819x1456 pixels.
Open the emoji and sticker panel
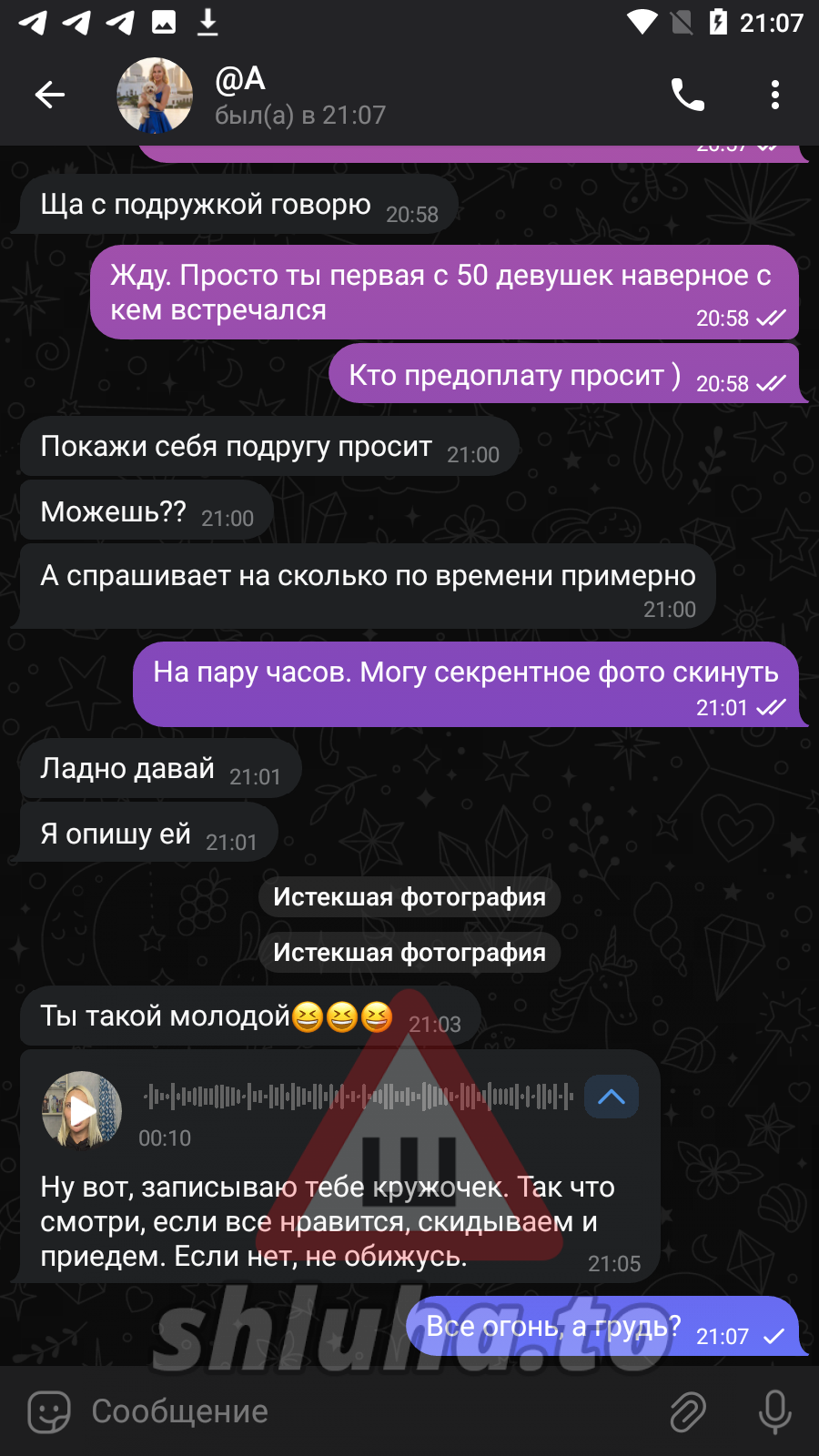[x=49, y=1411]
